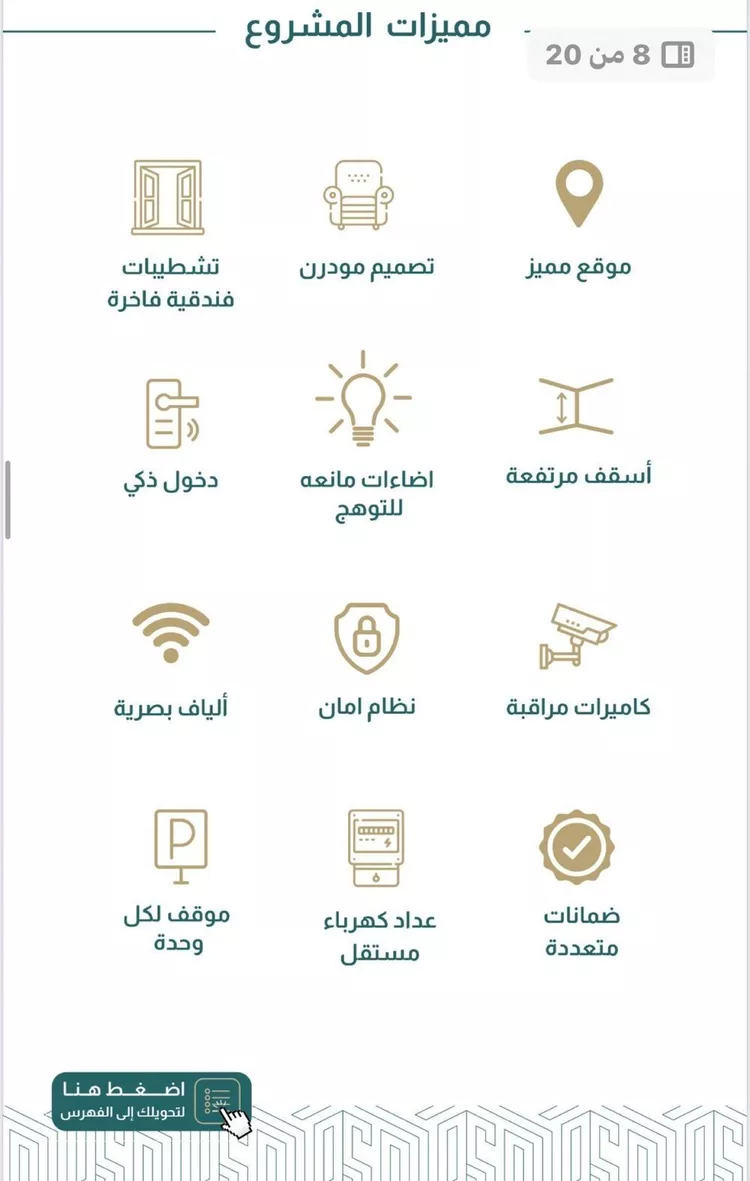750x1181 pixels.
Task: Click the WiFi icon for ألياف بصرية
Action: (x=172, y=635)
